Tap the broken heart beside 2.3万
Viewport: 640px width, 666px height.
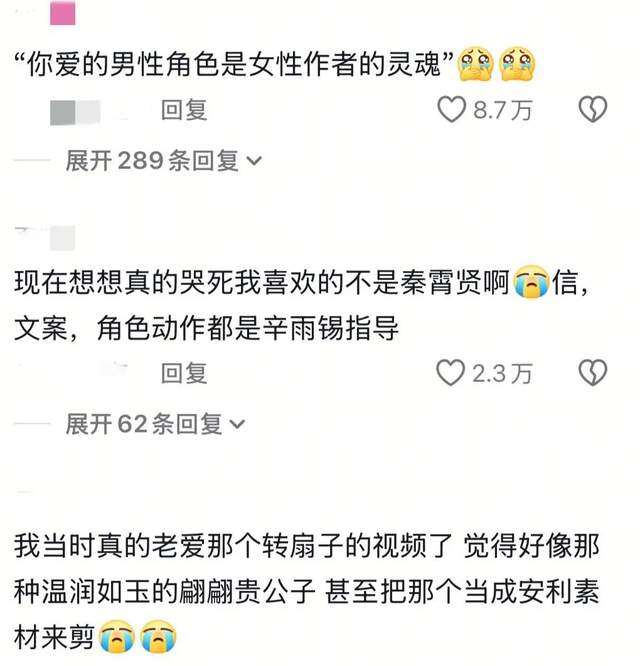pos(593,374)
